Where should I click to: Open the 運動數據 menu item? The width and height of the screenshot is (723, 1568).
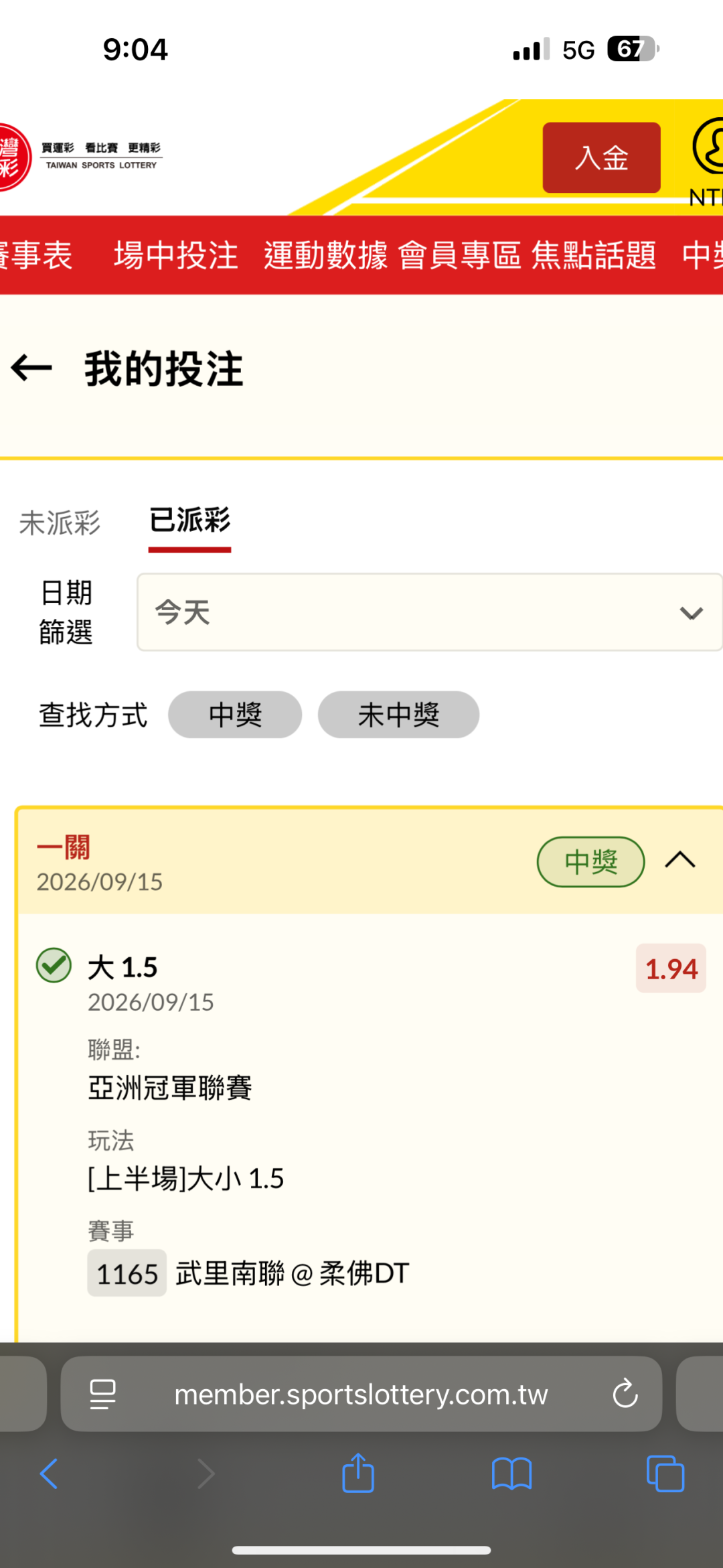pos(325,255)
